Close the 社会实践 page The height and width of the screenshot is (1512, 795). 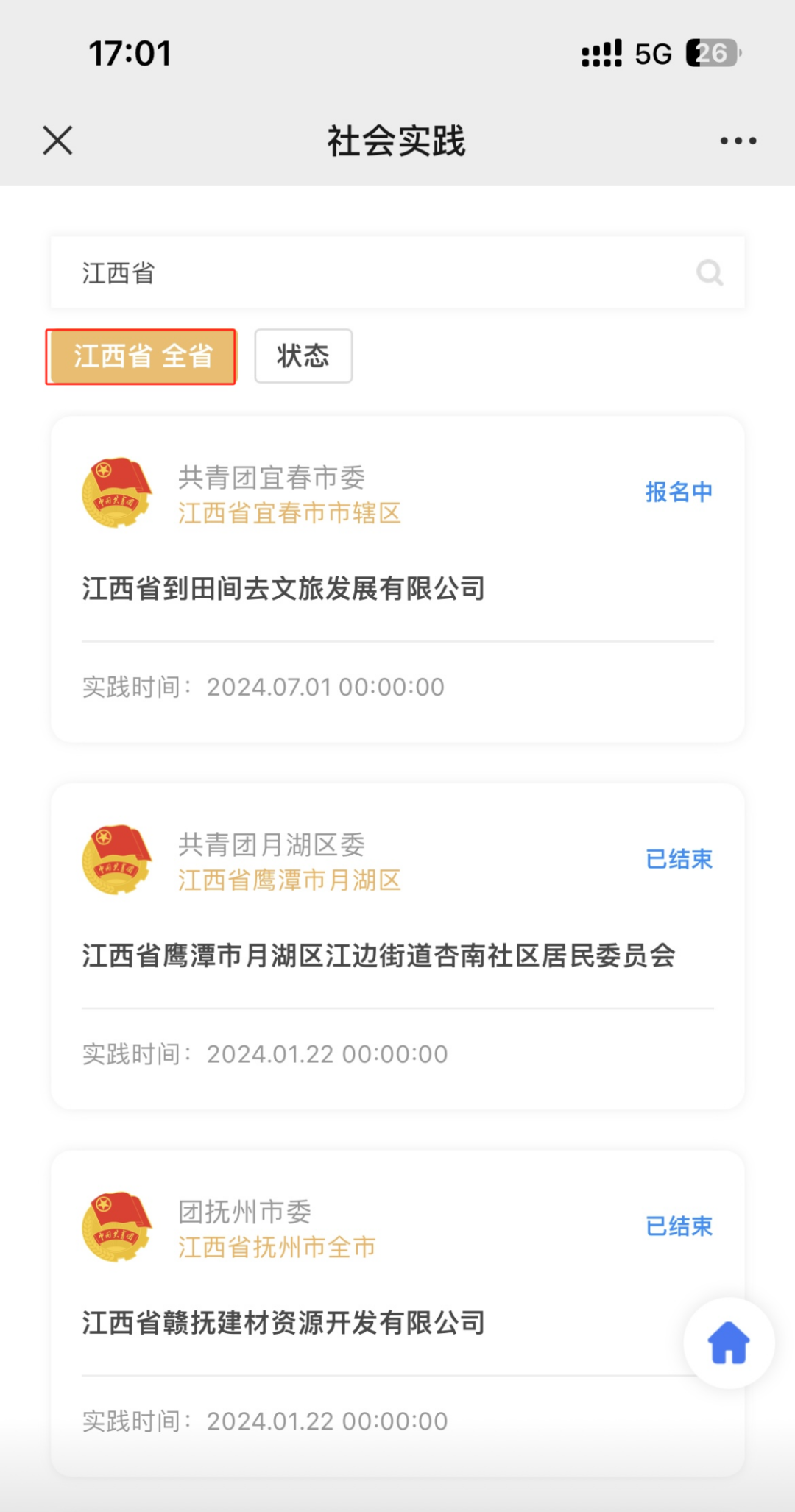tap(57, 140)
